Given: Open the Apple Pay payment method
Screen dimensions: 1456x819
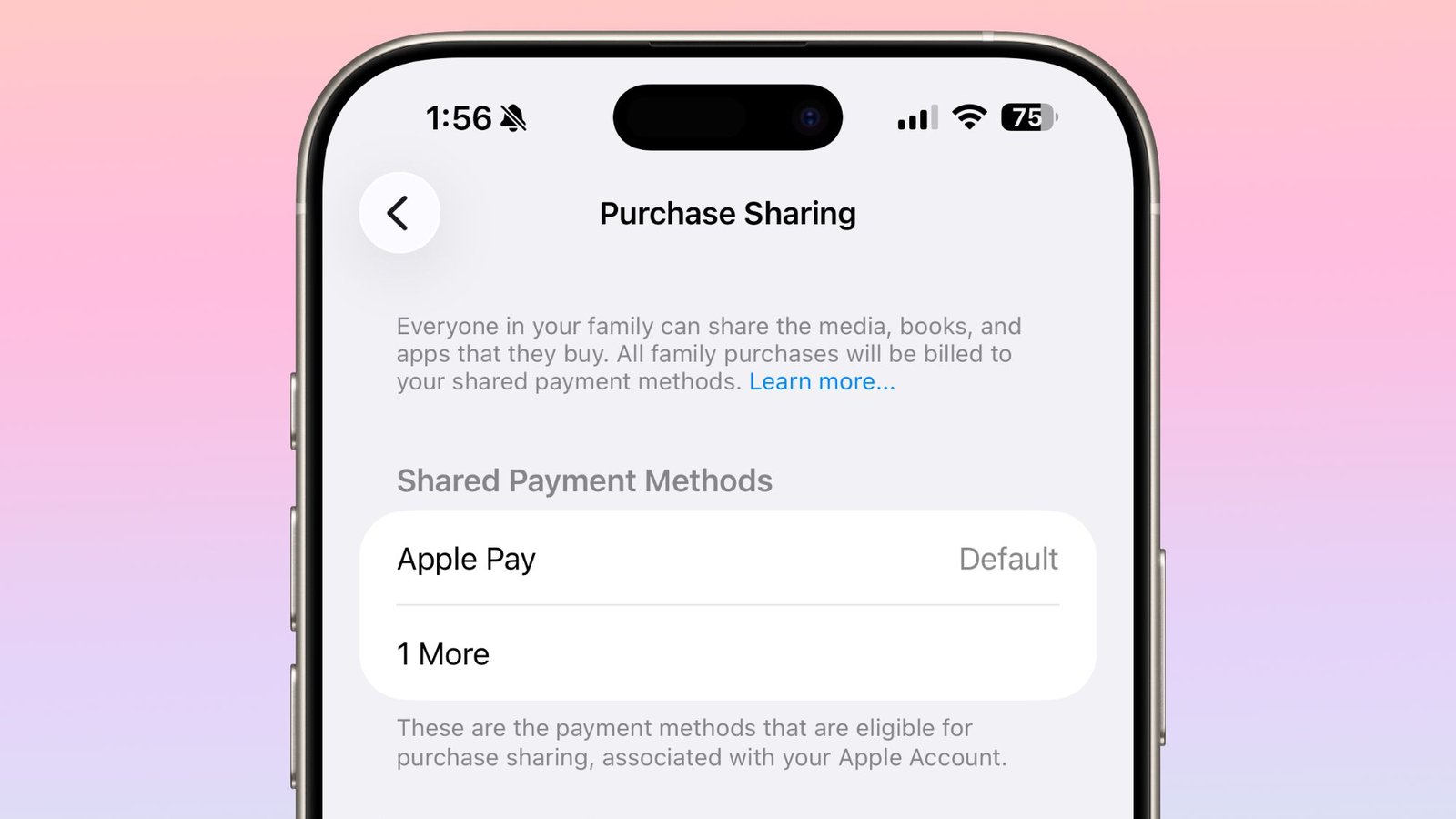Looking at the screenshot, I should tap(728, 558).
